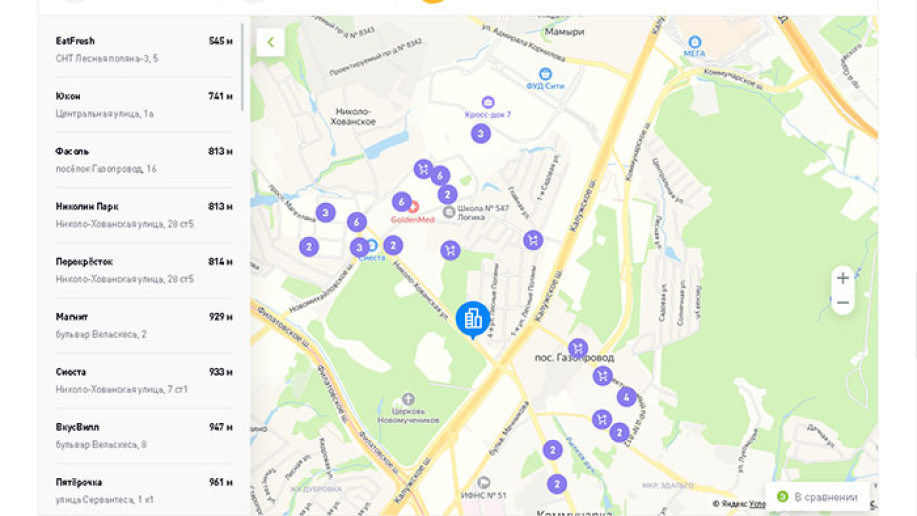Select Юкон in the list
This screenshot has height=516, width=917.
click(143, 105)
